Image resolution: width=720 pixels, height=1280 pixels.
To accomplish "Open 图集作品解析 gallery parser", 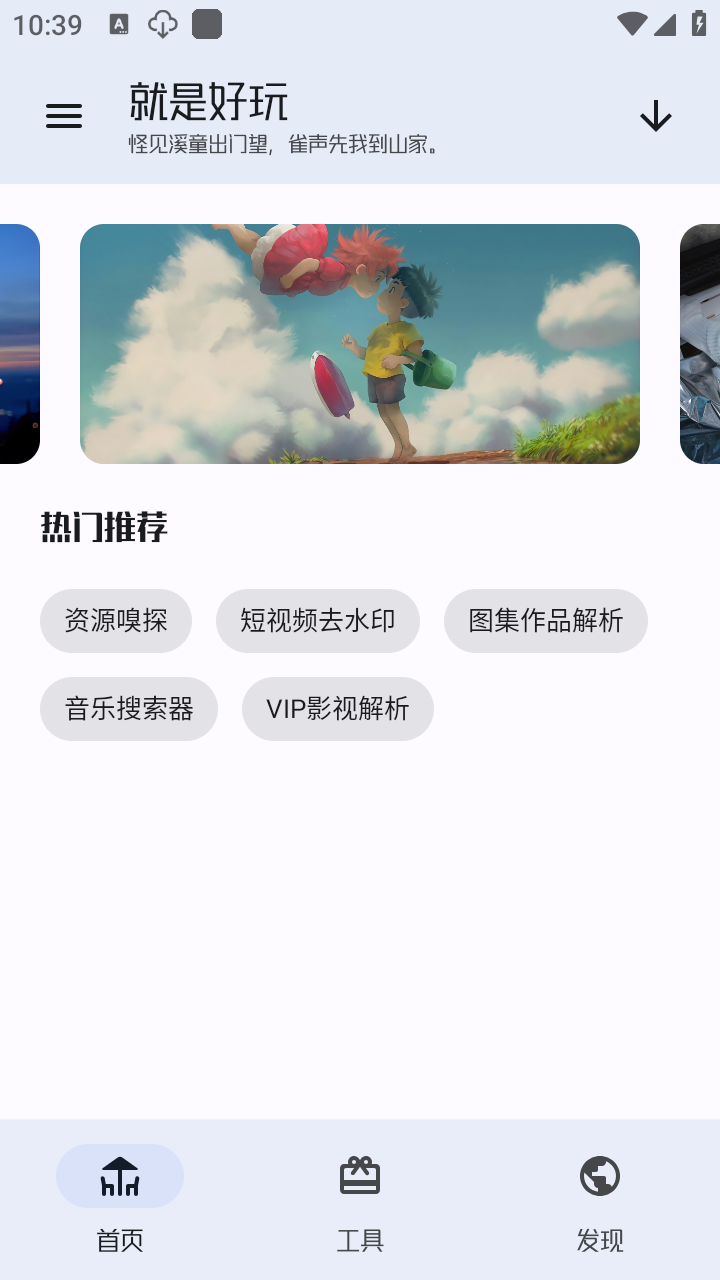I will pos(546,620).
